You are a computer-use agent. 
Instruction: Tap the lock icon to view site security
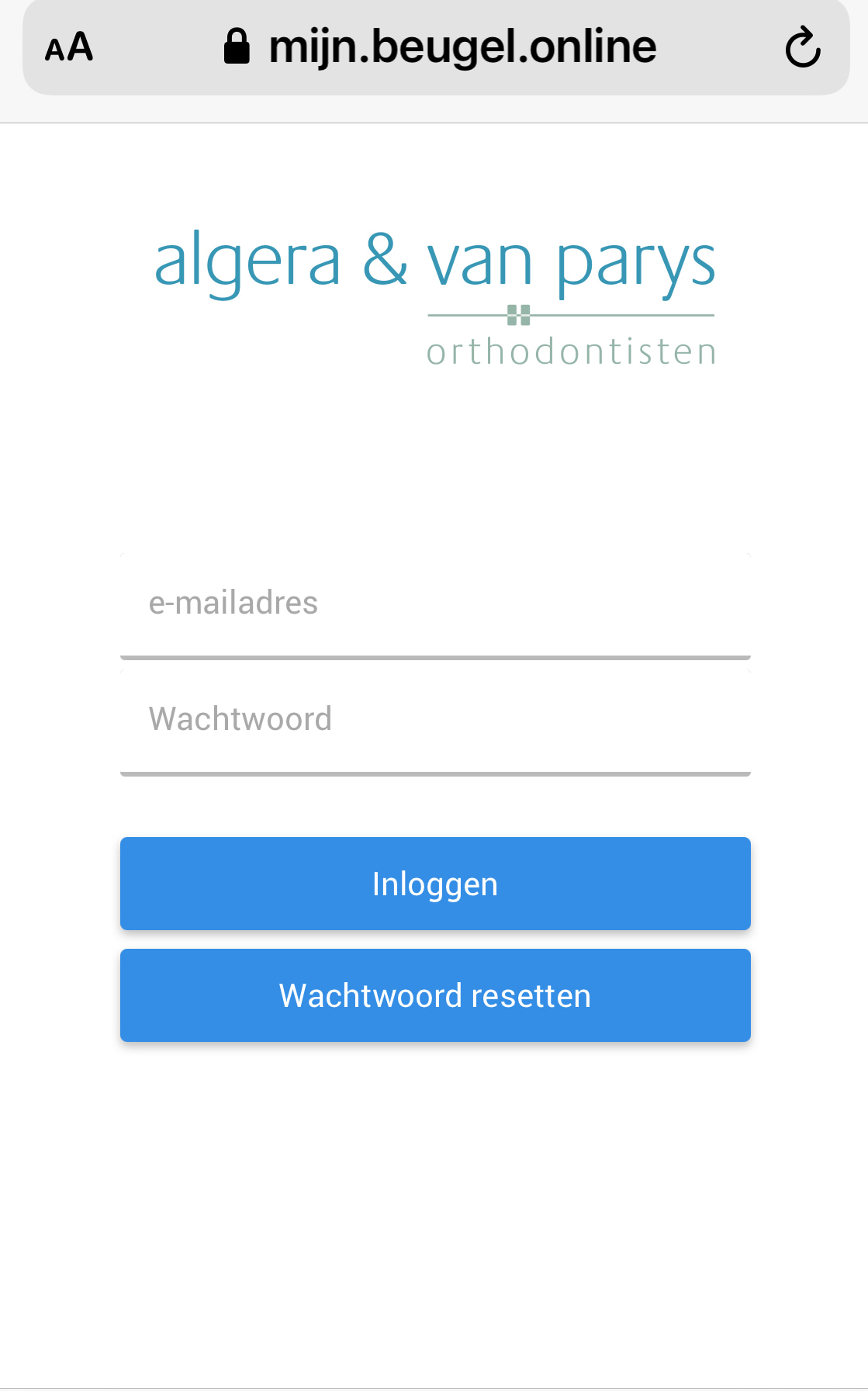[236, 46]
